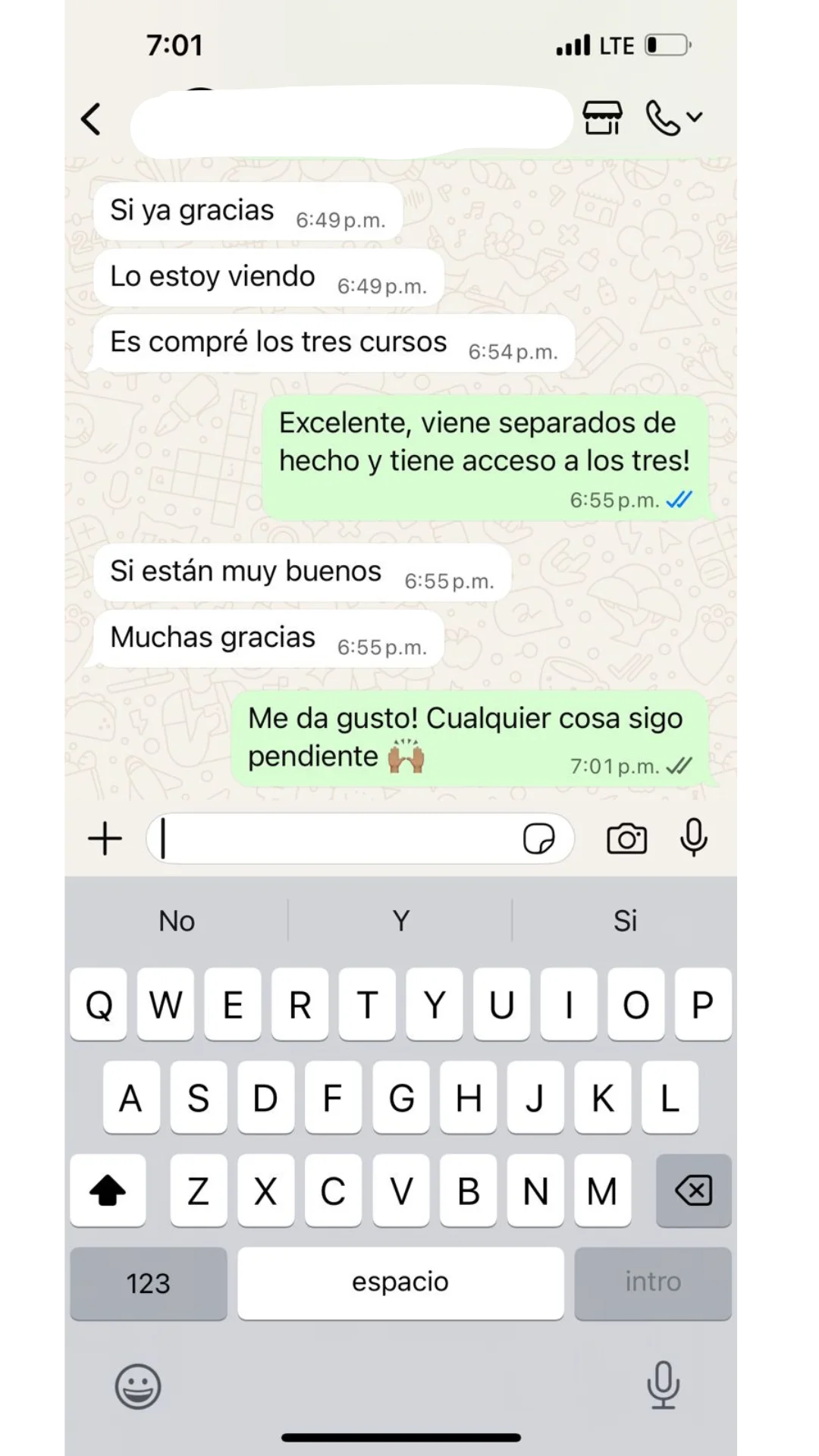Tap the espacio space bar
The width and height of the screenshot is (819, 1456).
pyautogui.click(x=400, y=1283)
